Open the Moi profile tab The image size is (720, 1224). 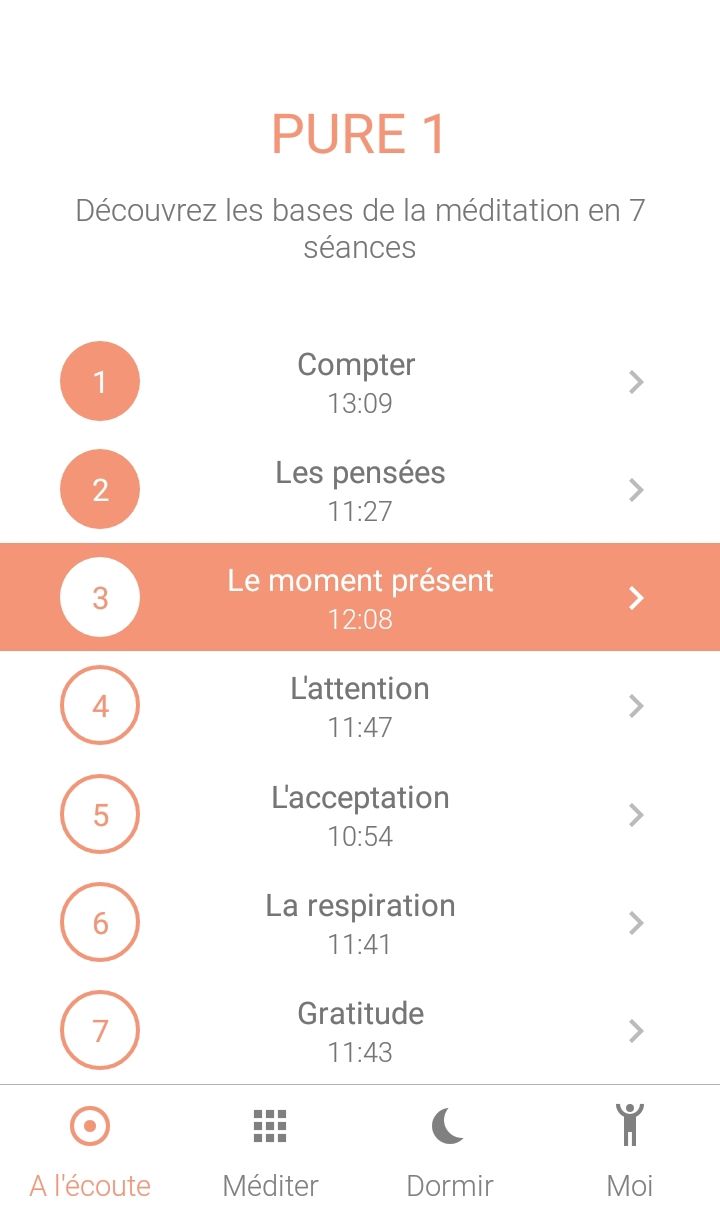click(x=630, y=1154)
